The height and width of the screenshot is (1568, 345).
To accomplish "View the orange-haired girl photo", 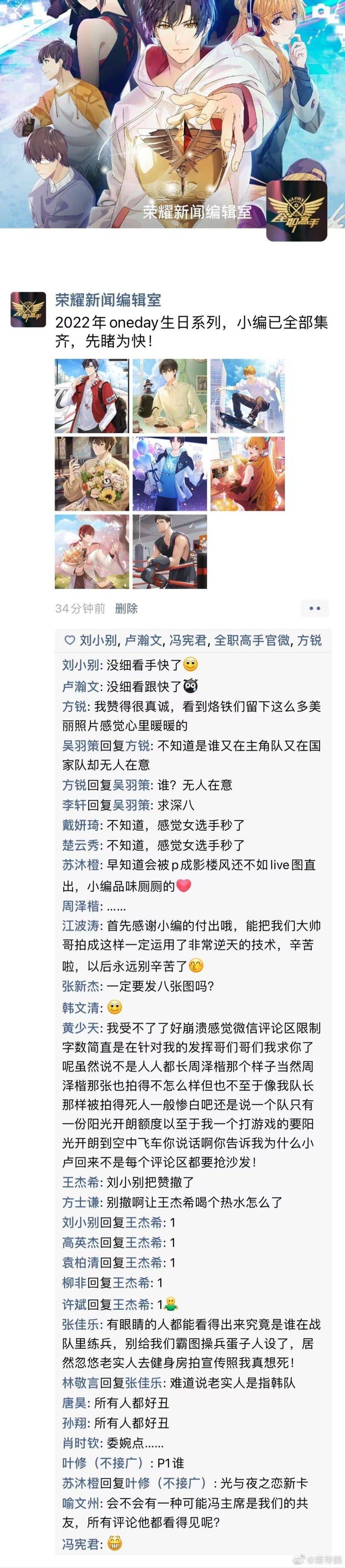I will 248,474.
